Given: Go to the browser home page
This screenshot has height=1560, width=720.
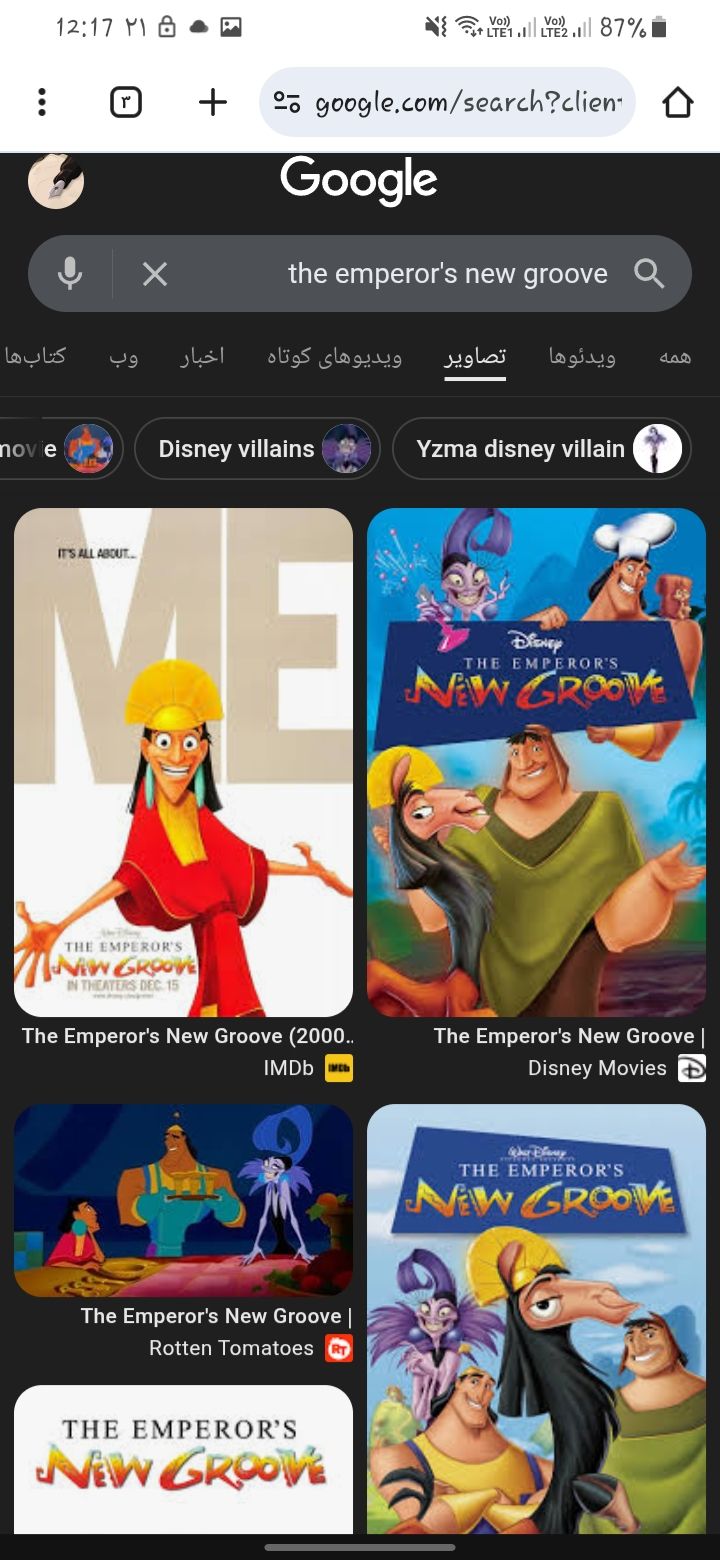Looking at the screenshot, I should (x=677, y=102).
